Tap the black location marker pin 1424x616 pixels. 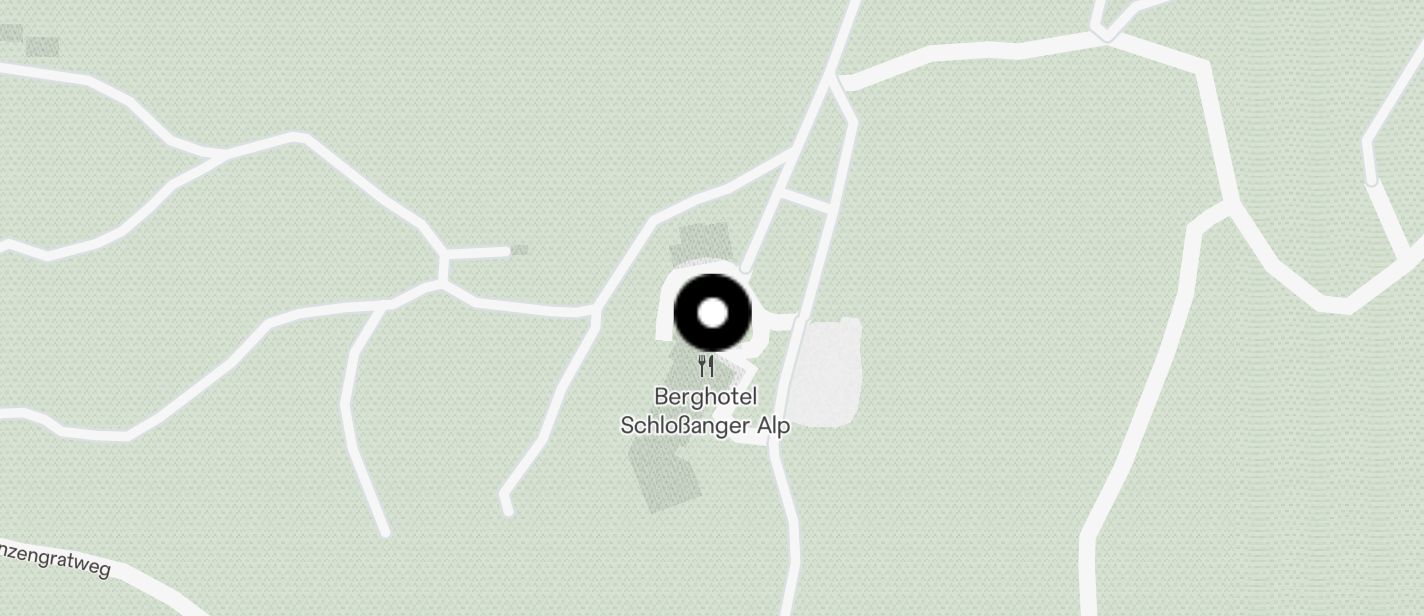pos(712,313)
